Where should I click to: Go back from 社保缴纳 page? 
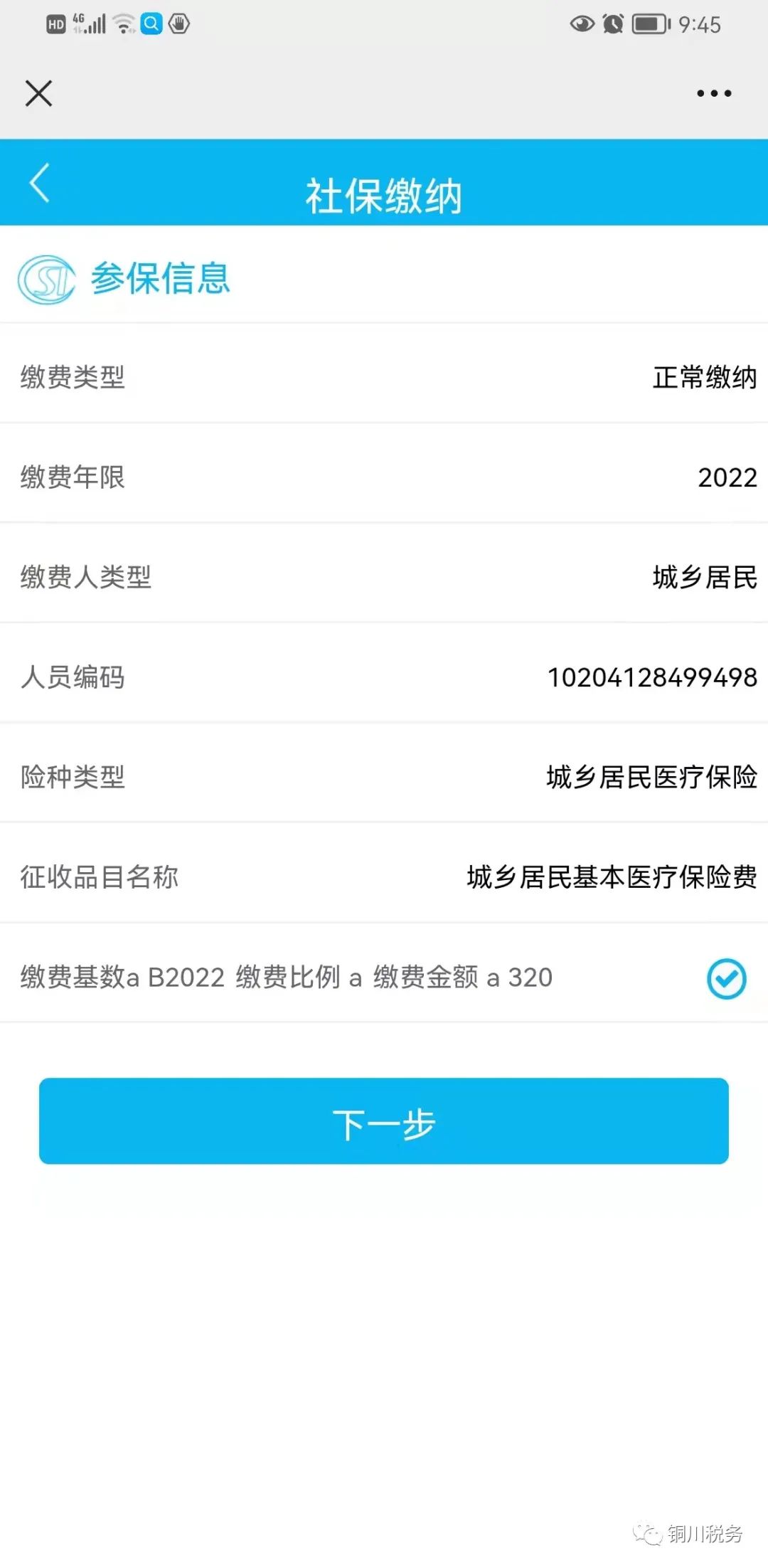(40, 183)
